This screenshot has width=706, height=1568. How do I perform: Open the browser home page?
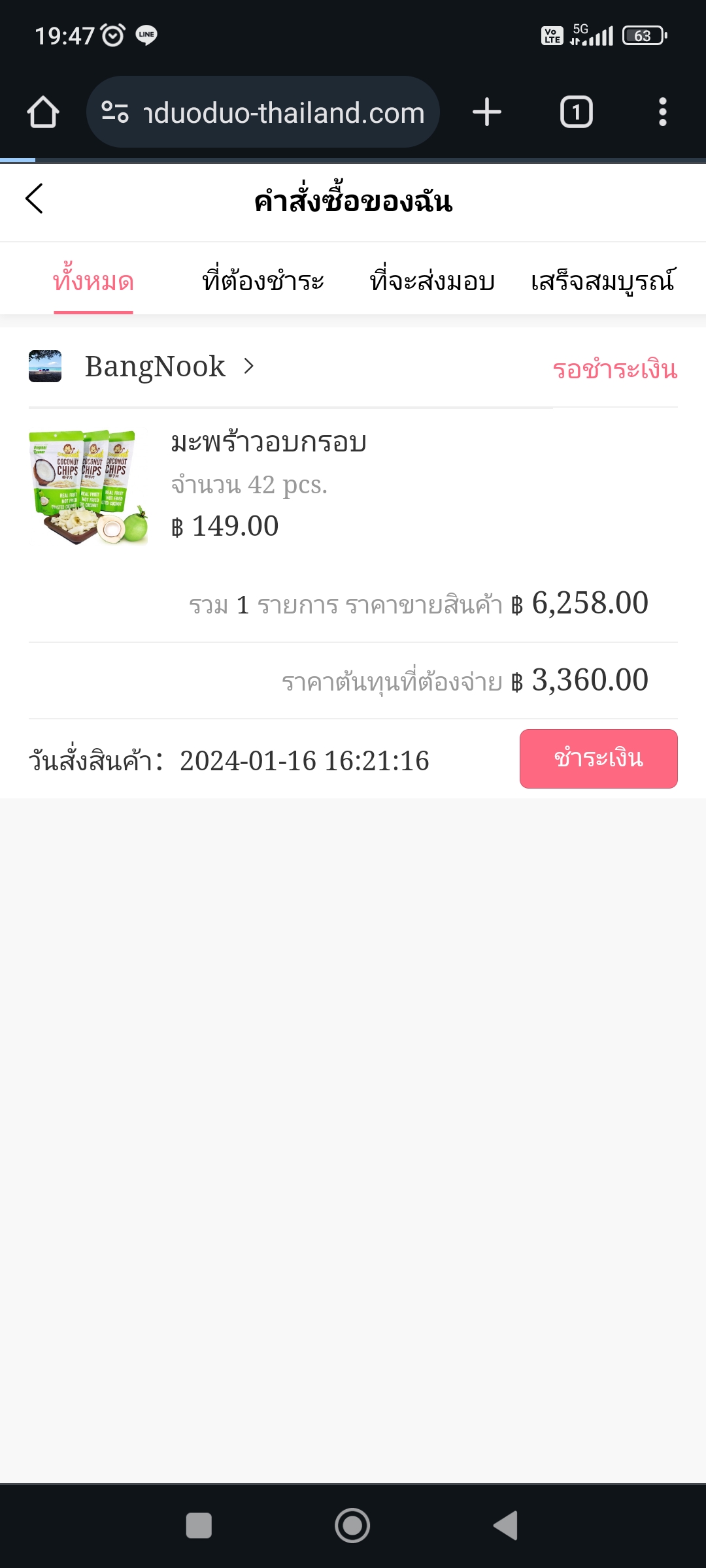(43, 112)
